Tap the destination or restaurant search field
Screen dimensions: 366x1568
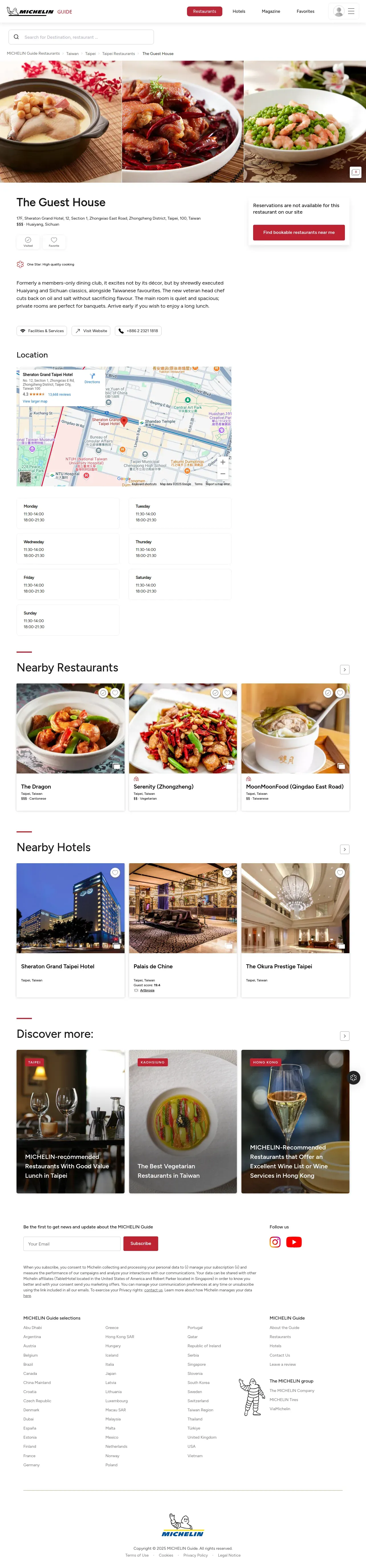(81, 37)
